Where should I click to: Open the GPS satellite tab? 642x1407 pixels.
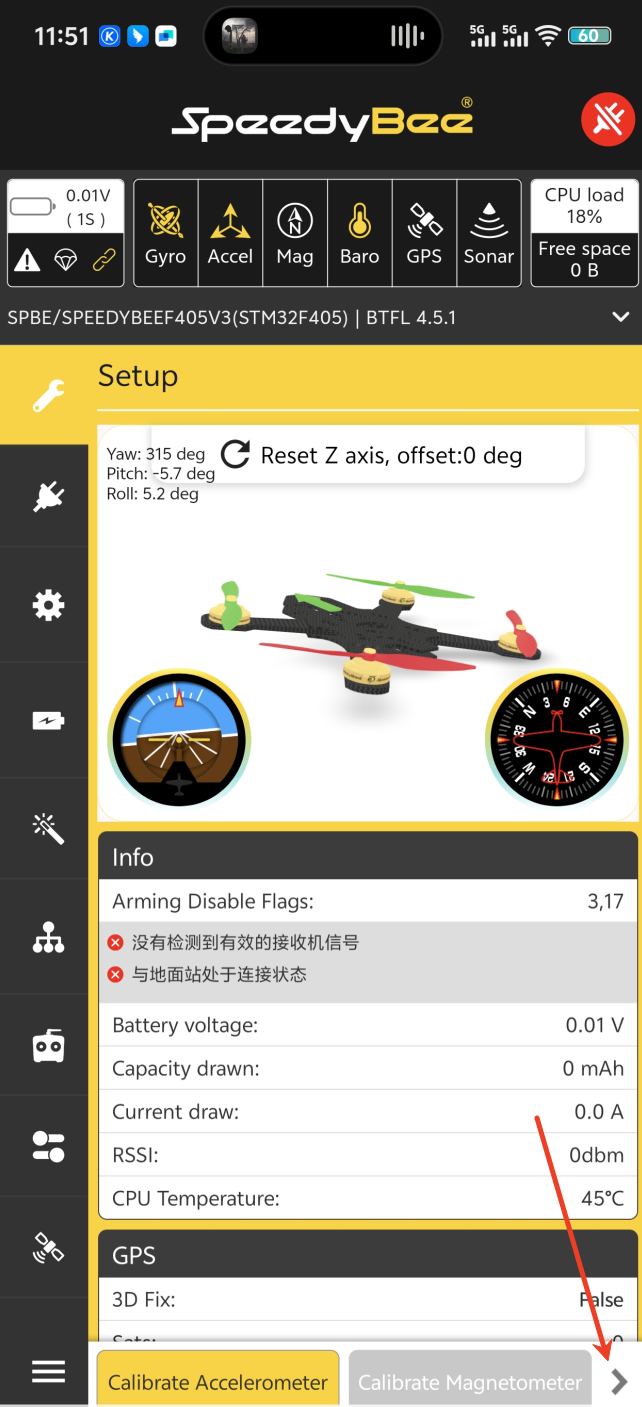tap(48, 1248)
